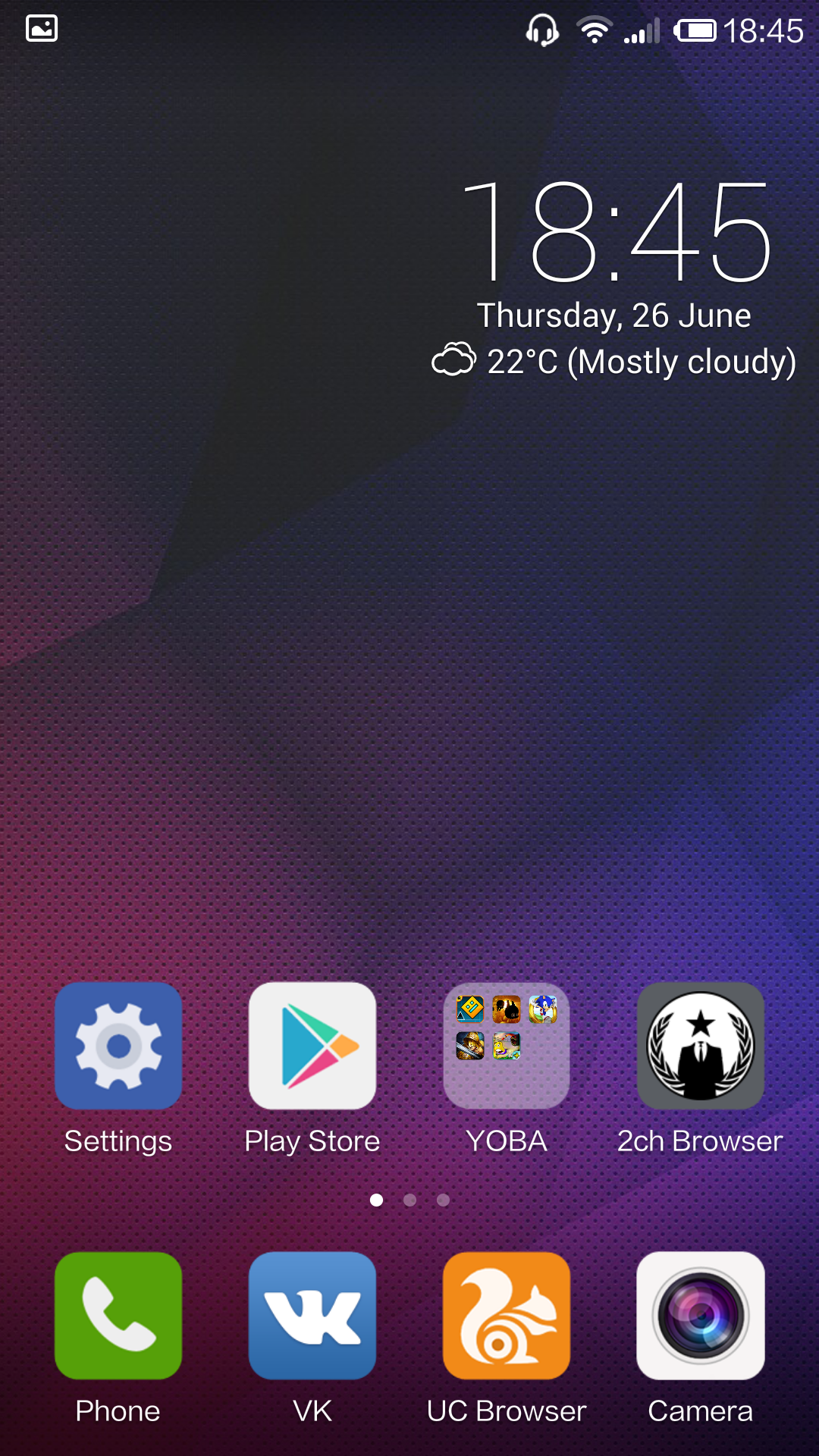Image resolution: width=819 pixels, height=1456 pixels.
Task: Launch the Play Store
Action: click(x=312, y=1046)
